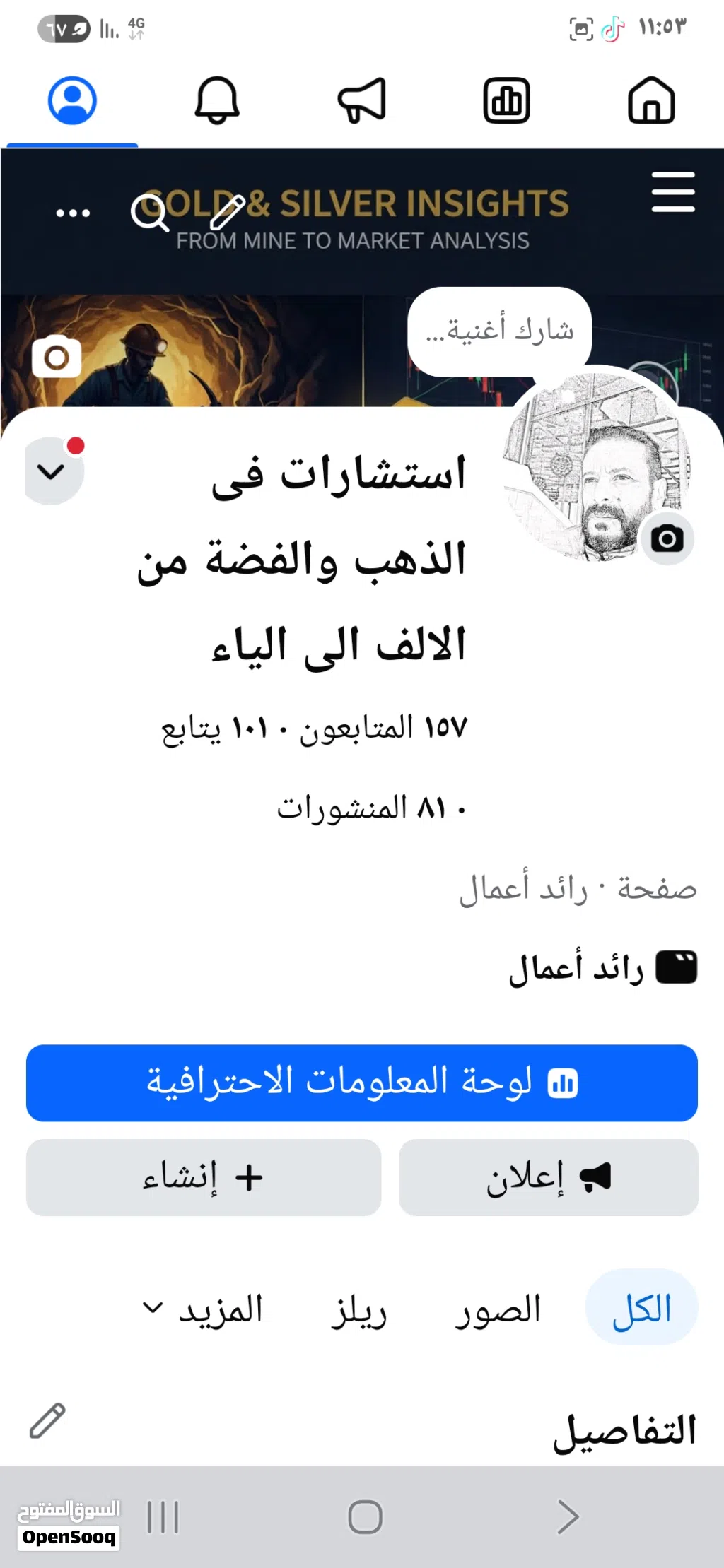Open the insights chart tab
This screenshot has height=1568, width=724.
tap(506, 100)
